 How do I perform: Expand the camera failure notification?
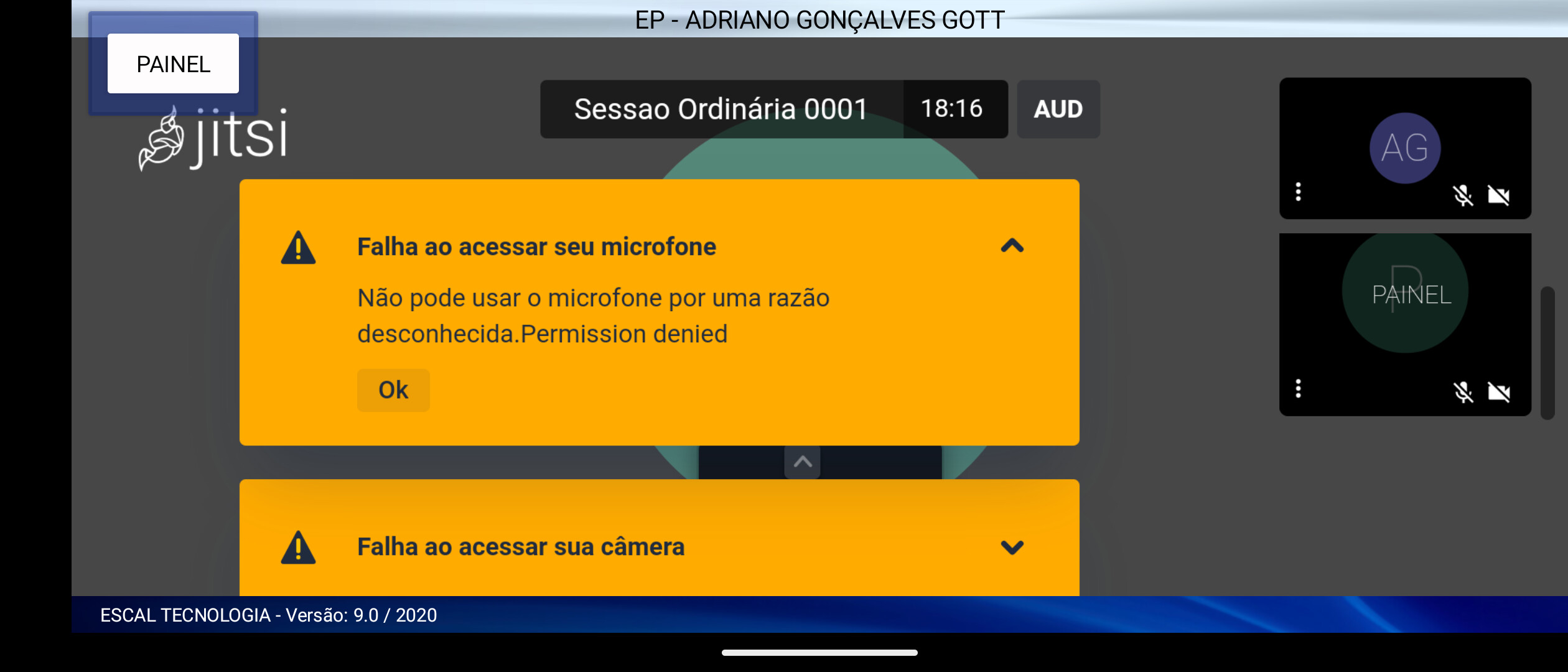1012,548
